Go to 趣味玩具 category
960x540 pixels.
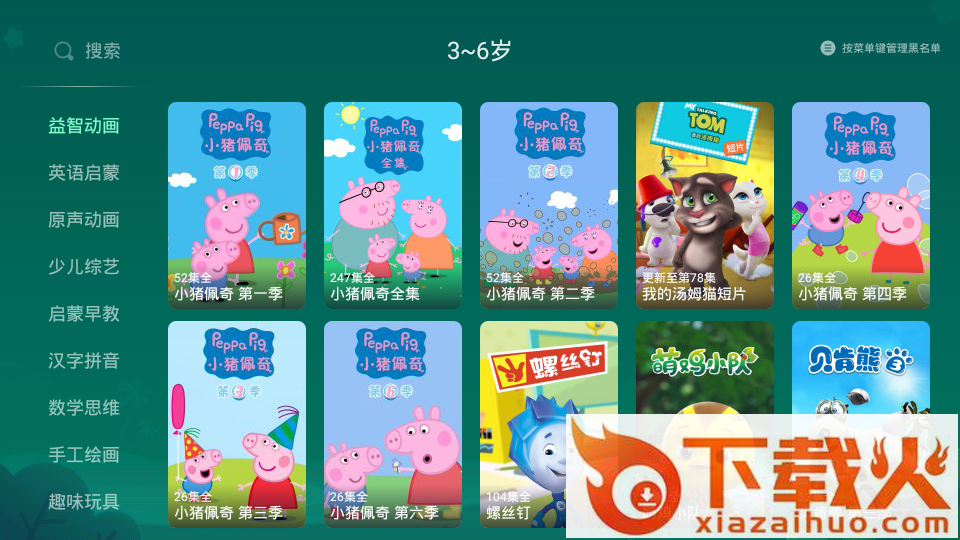84,502
